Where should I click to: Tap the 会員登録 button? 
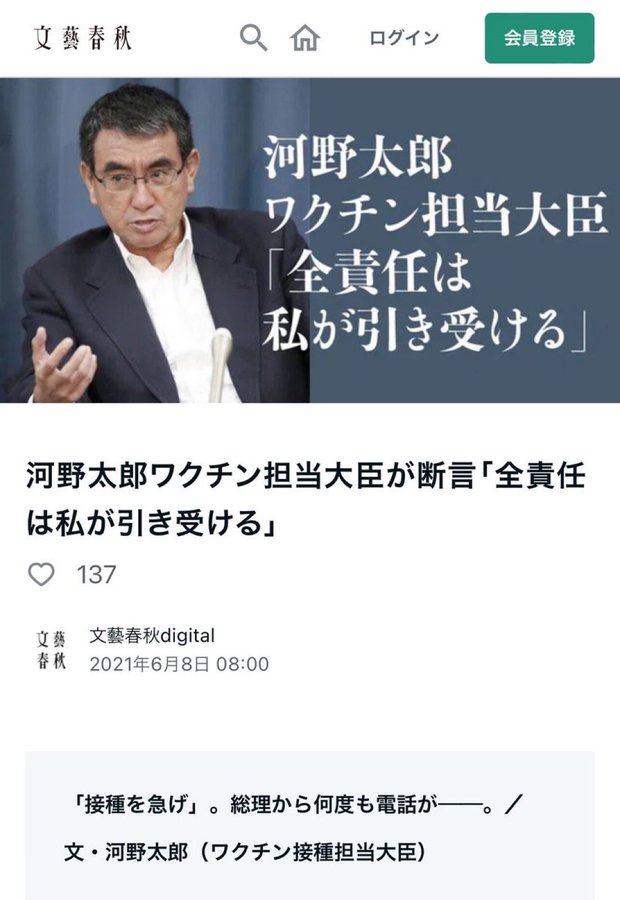pyautogui.click(x=540, y=38)
